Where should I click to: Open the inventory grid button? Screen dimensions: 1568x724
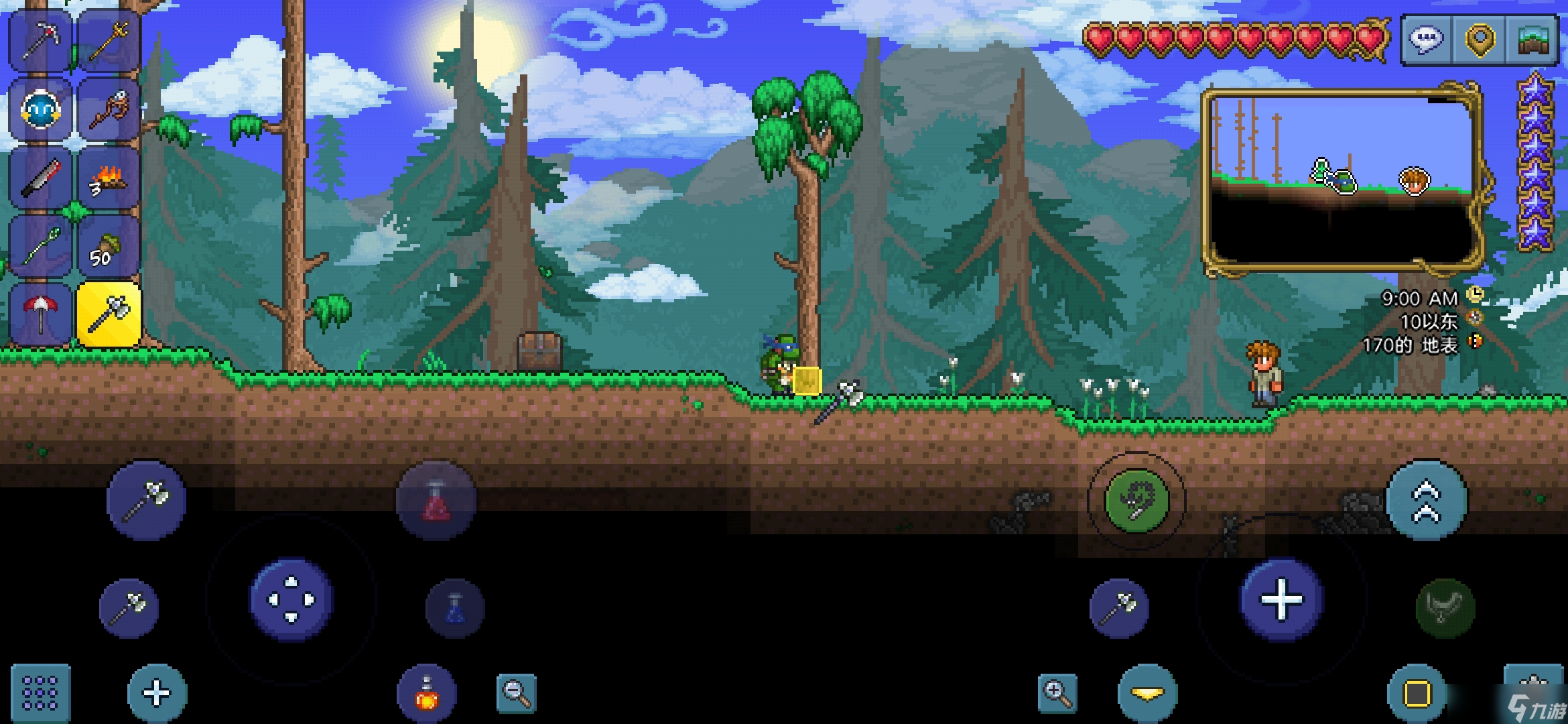[x=40, y=692]
